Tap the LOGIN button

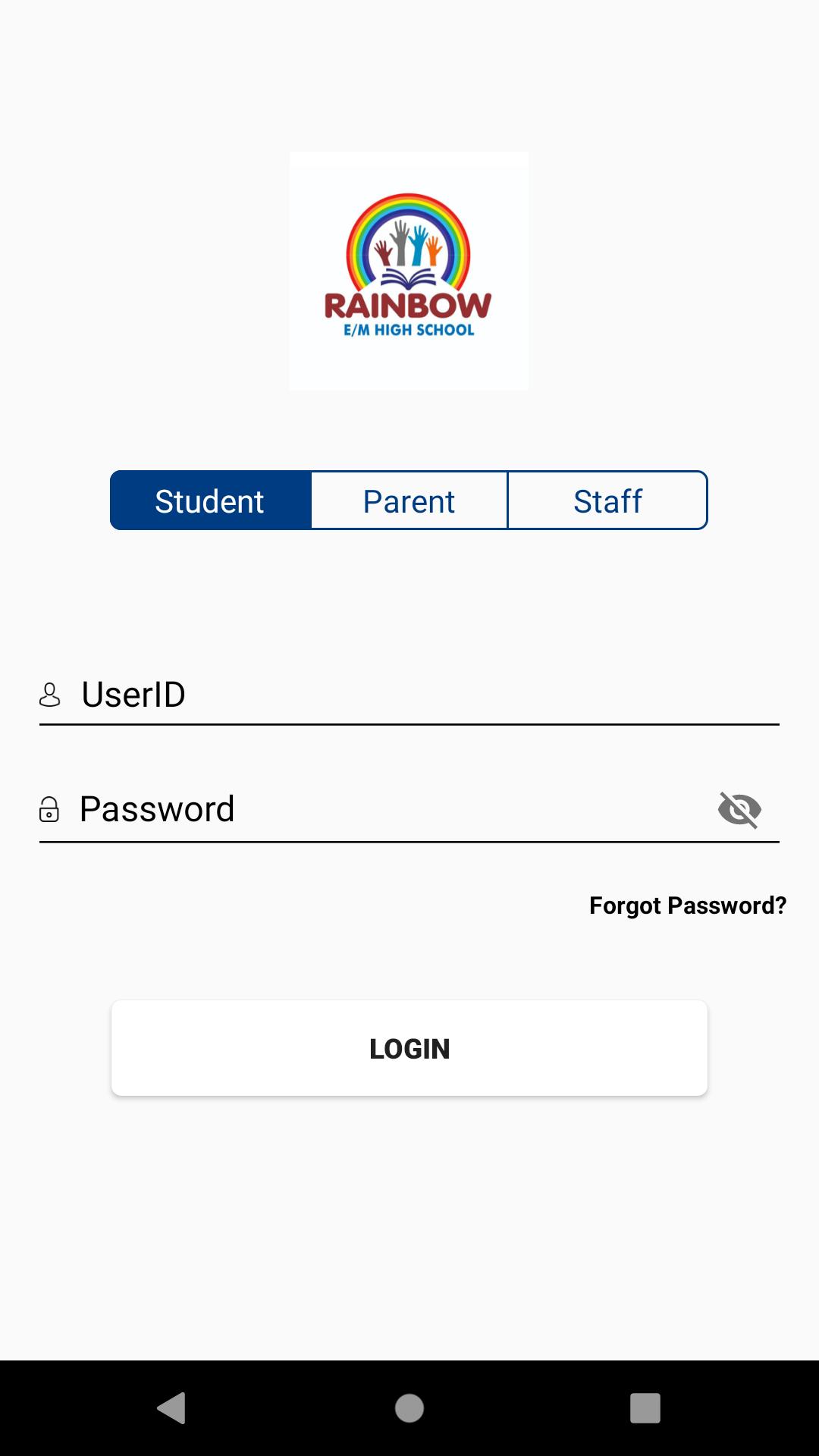point(409,1048)
